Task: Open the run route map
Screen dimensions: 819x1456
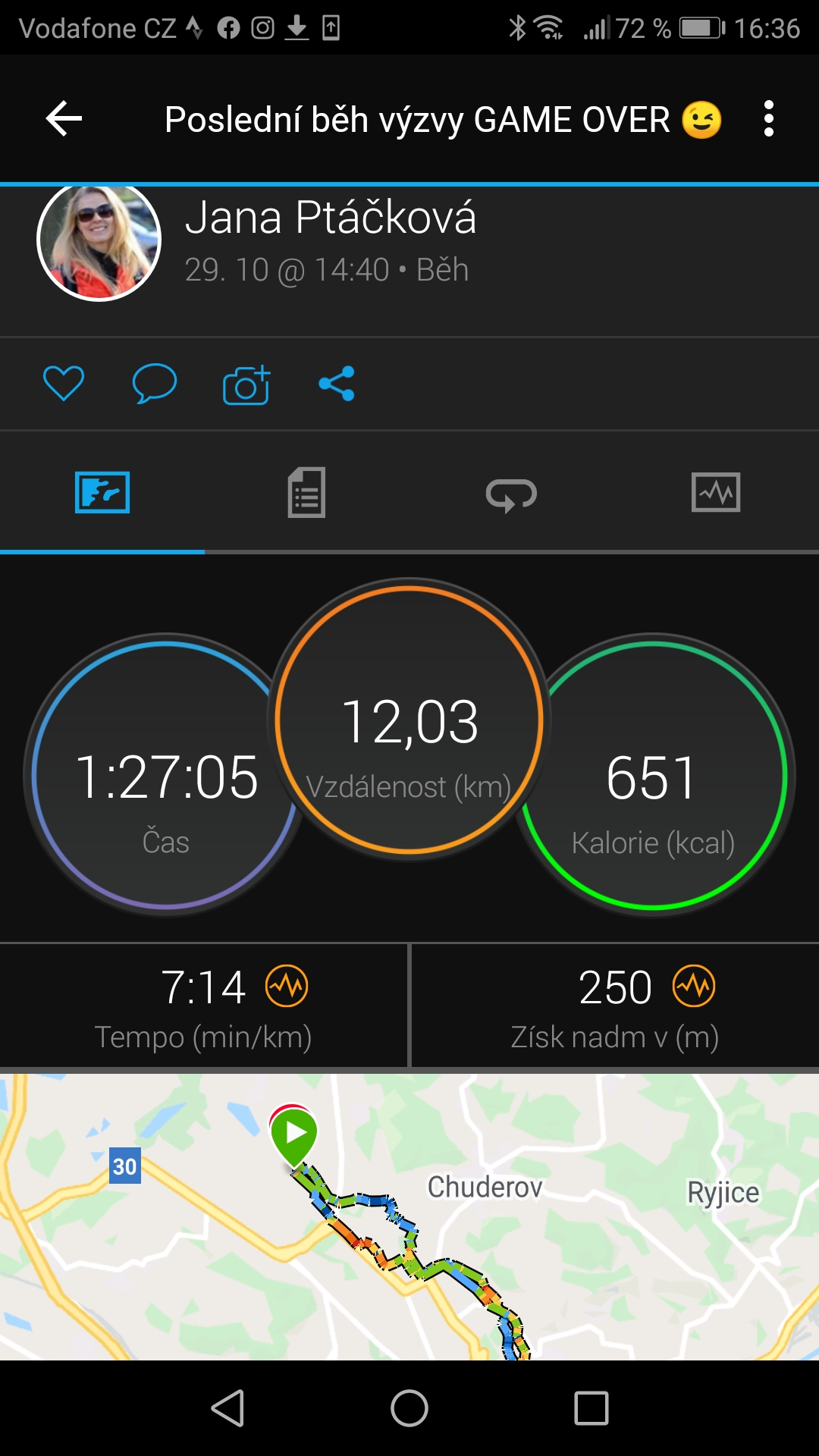Action: pyautogui.click(x=409, y=1216)
